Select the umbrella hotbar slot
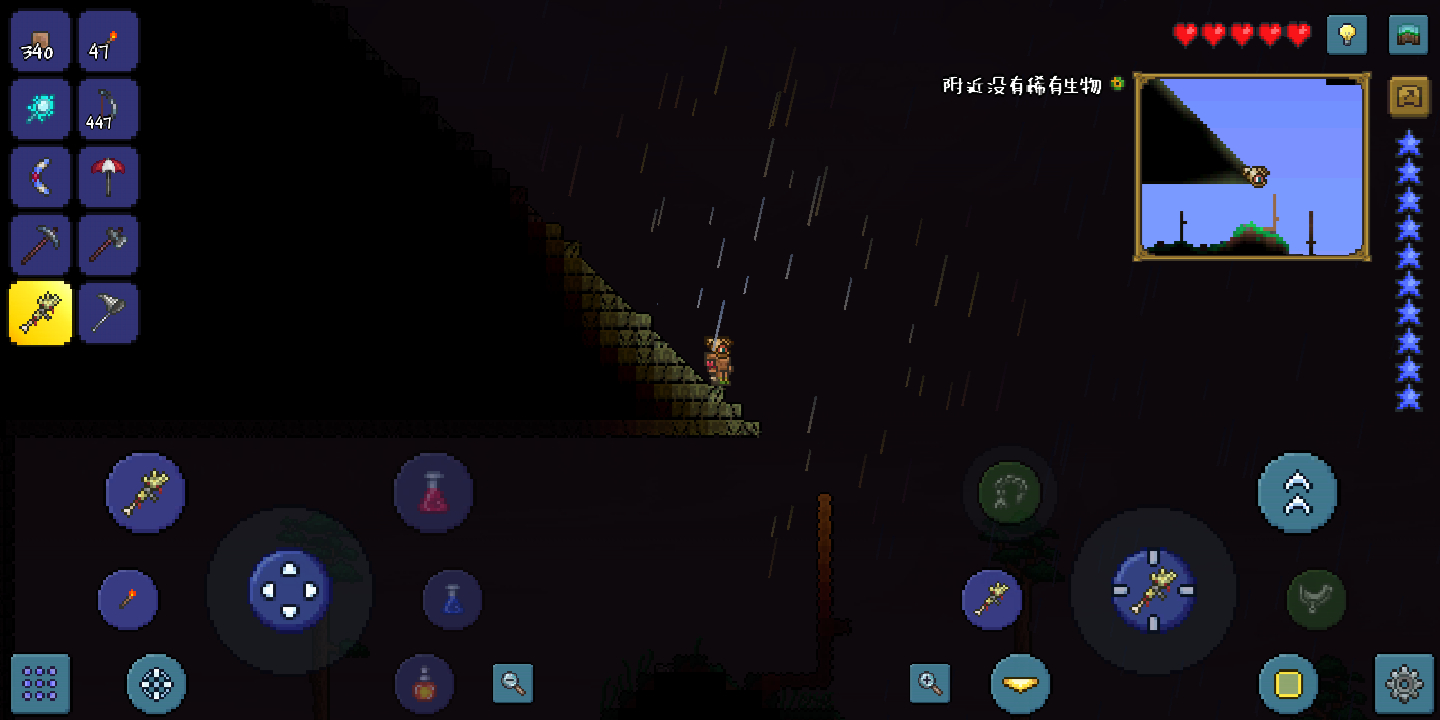The height and width of the screenshot is (720, 1440). pos(108,177)
